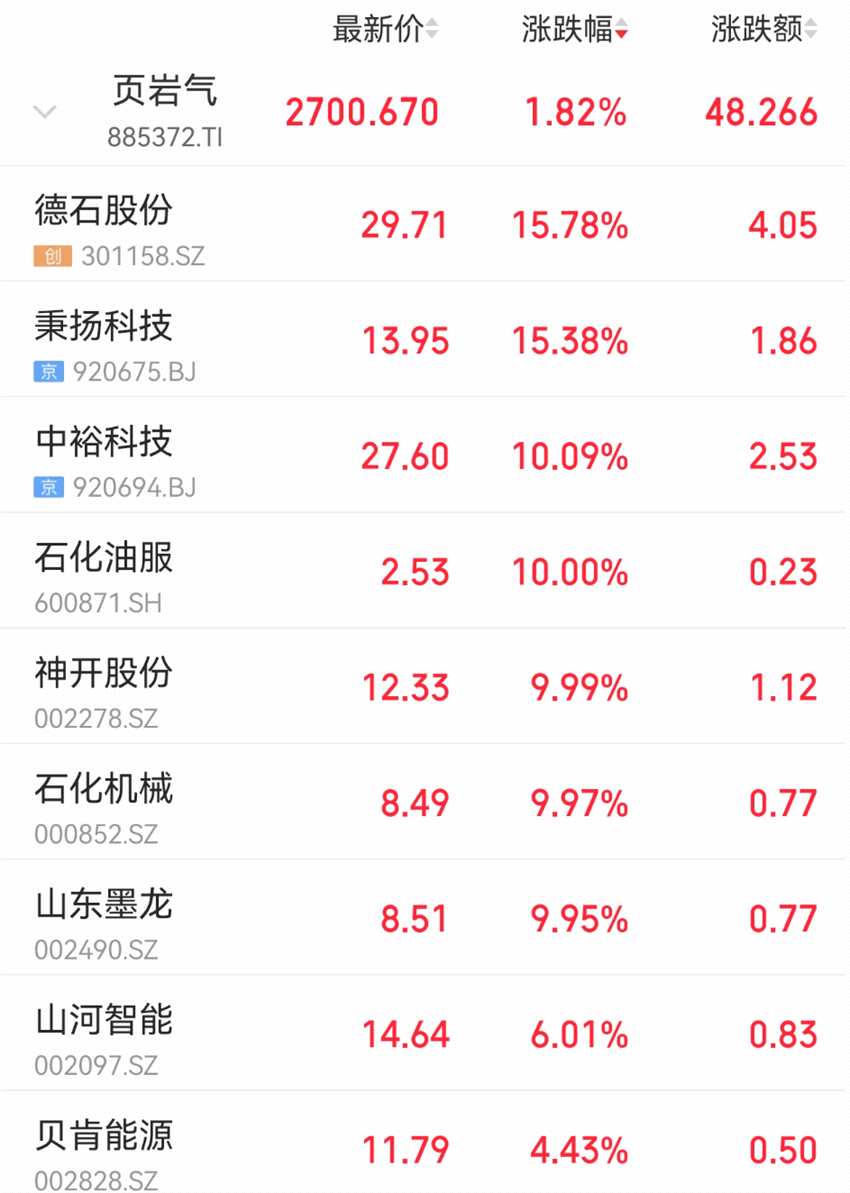Collapse the 页岩气 sector chevron

tap(45, 111)
